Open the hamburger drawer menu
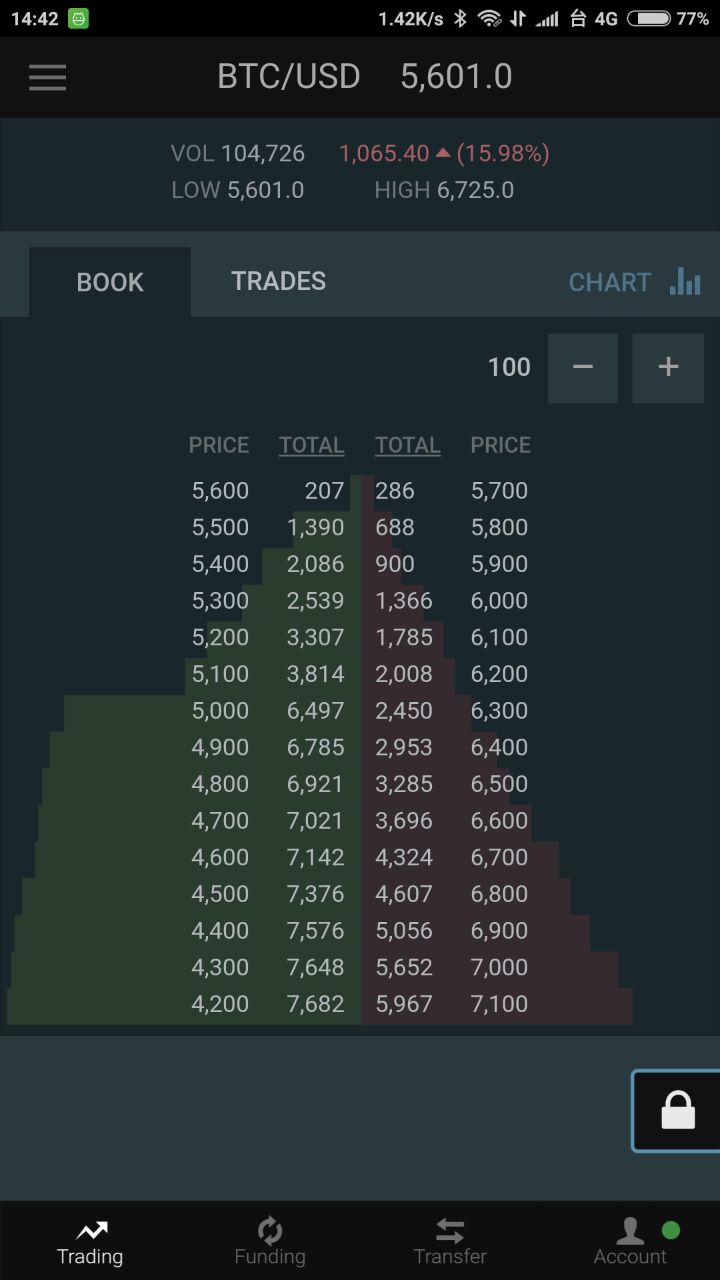 47,77
